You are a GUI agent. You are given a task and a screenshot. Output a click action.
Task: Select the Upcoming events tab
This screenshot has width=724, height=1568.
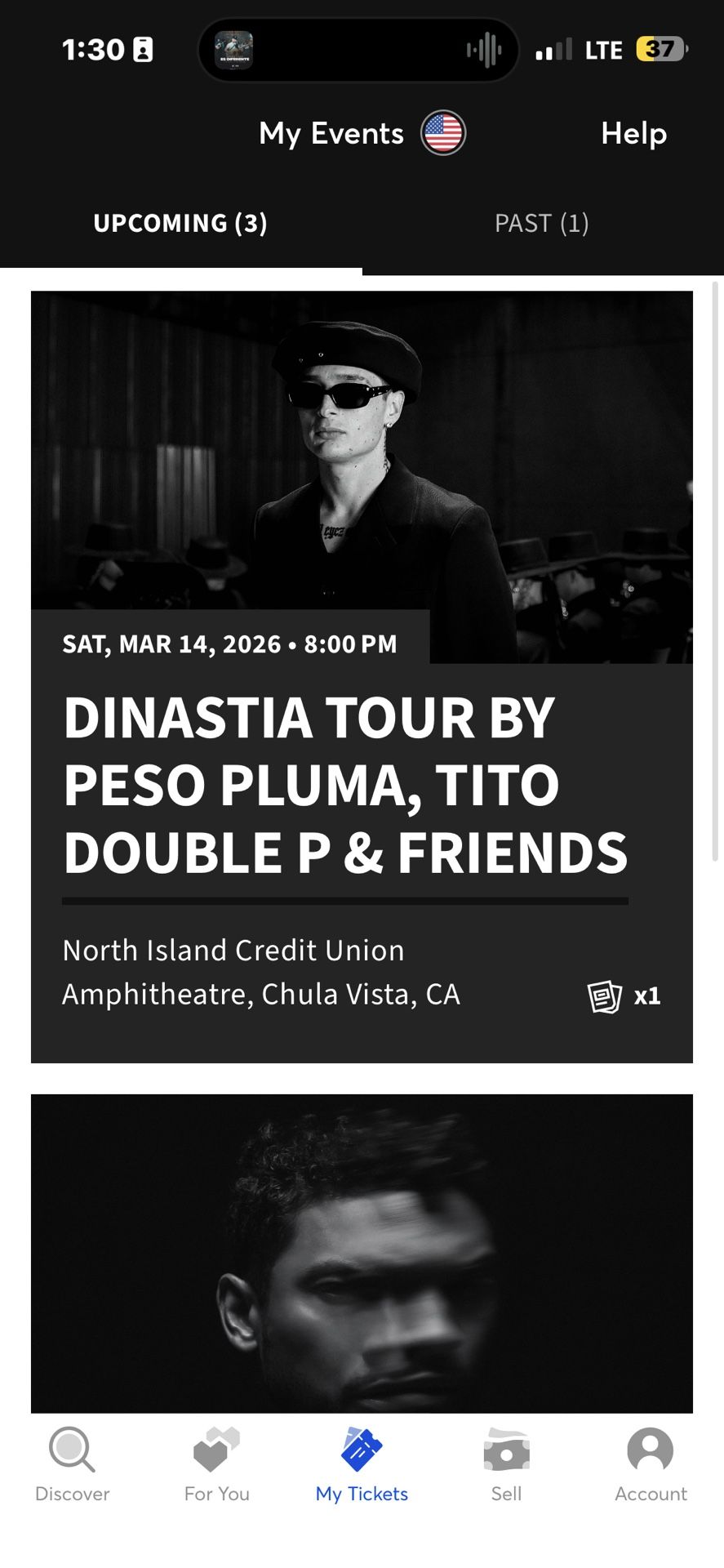(180, 223)
